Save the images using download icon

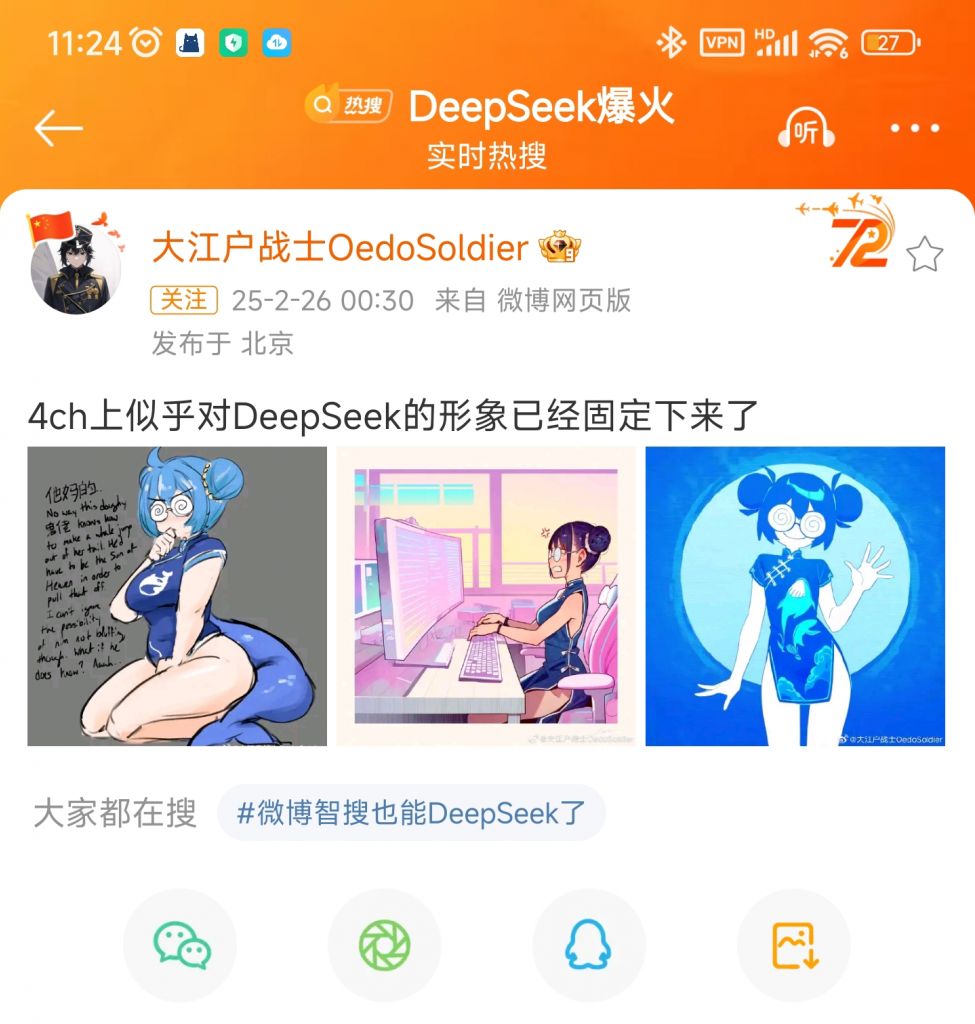(x=793, y=944)
